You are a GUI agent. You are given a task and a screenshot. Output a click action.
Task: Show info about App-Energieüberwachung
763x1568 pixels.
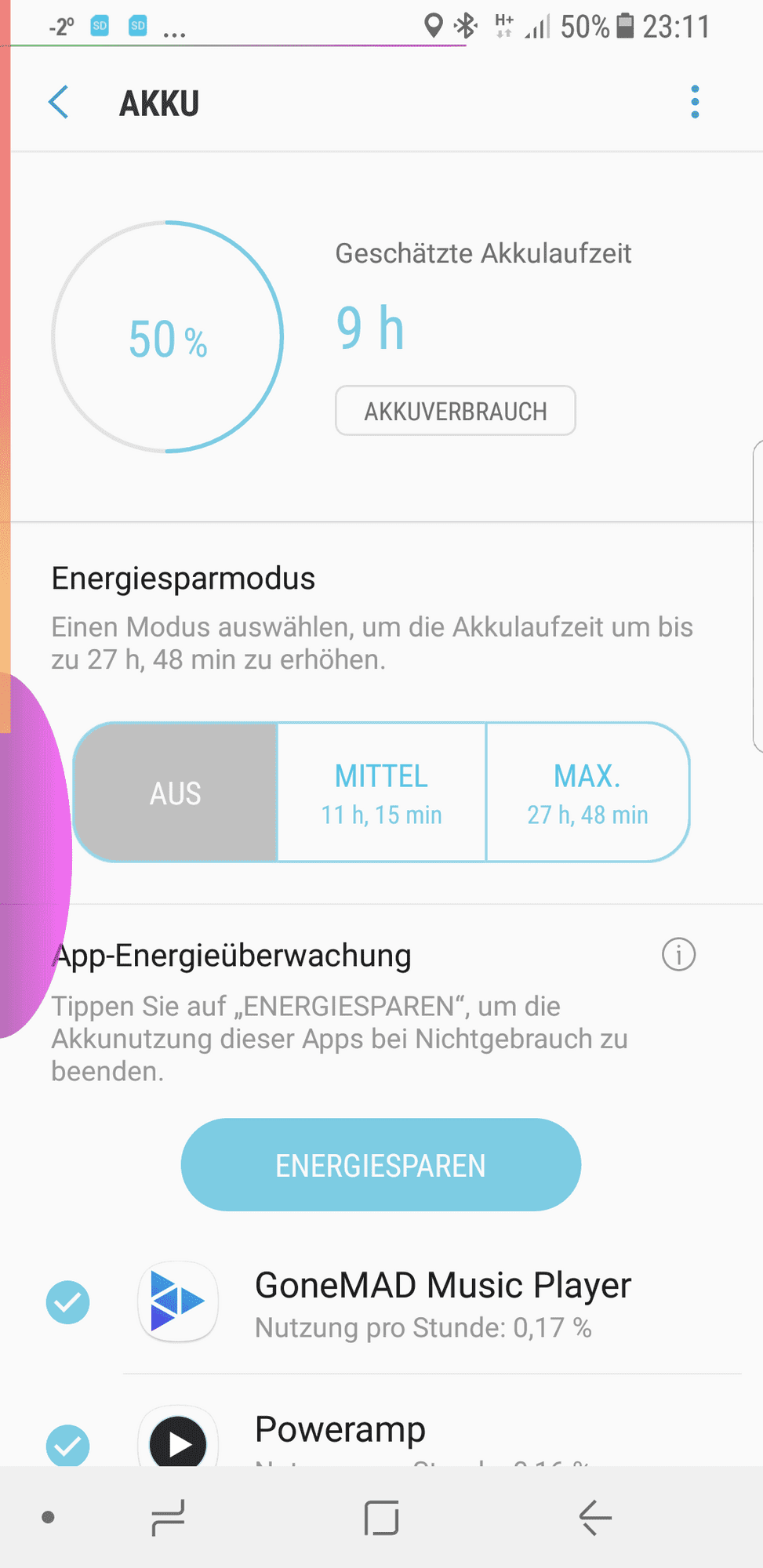(x=678, y=955)
